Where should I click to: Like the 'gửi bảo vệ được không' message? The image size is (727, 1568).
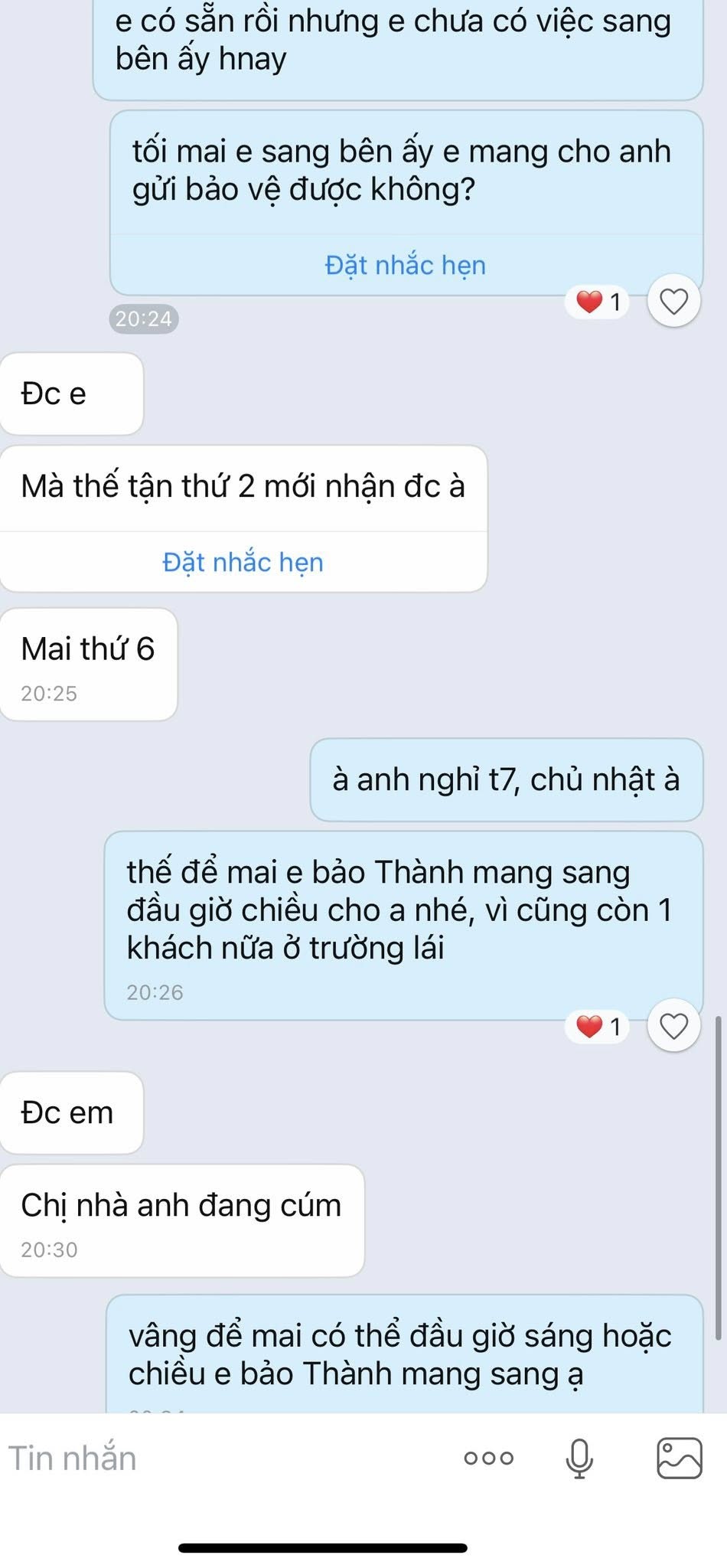tap(673, 301)
